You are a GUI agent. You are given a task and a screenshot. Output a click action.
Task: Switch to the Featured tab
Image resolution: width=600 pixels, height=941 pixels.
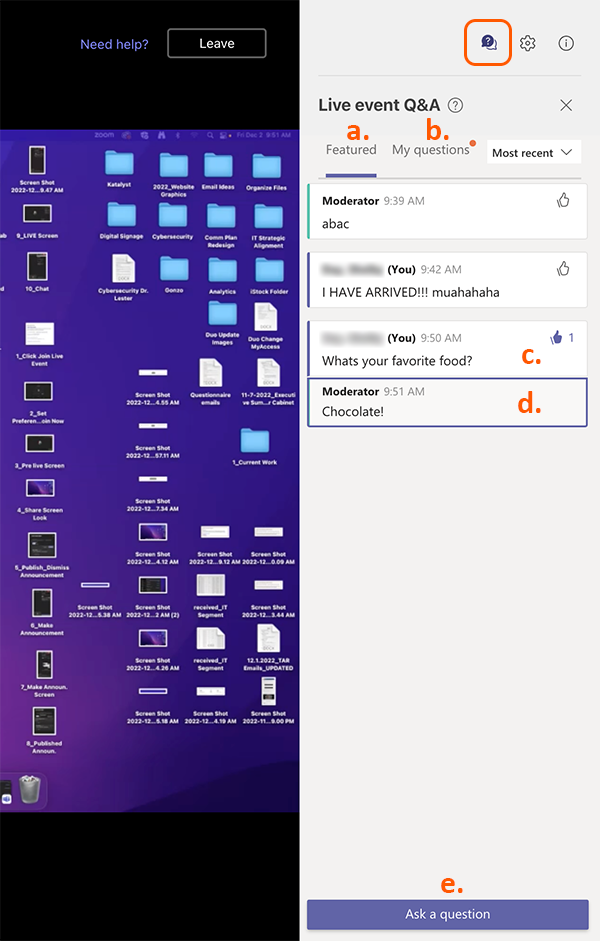(351, 150)
